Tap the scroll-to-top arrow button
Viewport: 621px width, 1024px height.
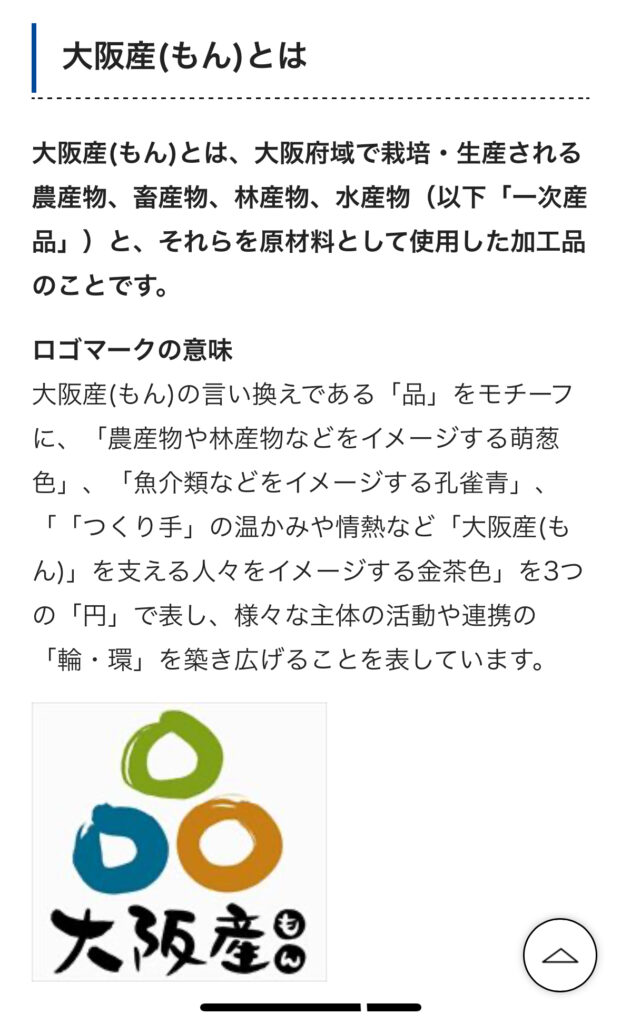(x=560, y=954)
